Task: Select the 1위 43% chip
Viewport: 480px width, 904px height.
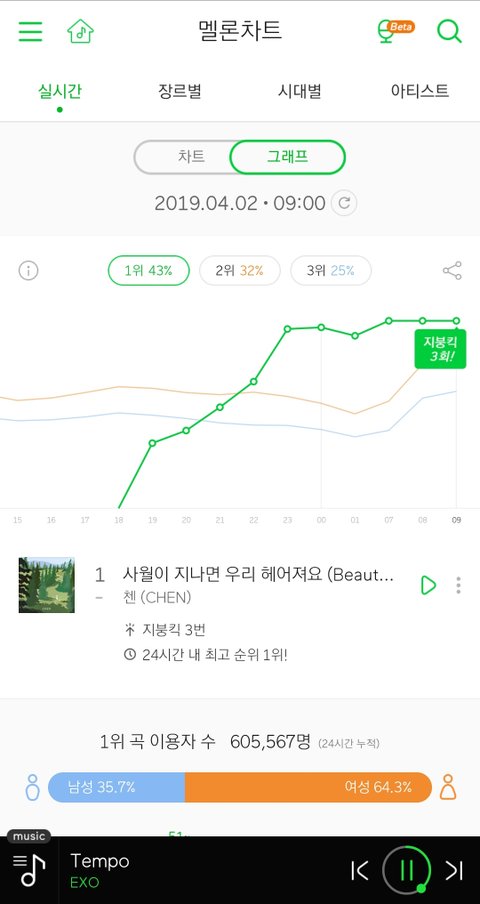Action: [149, 270]
